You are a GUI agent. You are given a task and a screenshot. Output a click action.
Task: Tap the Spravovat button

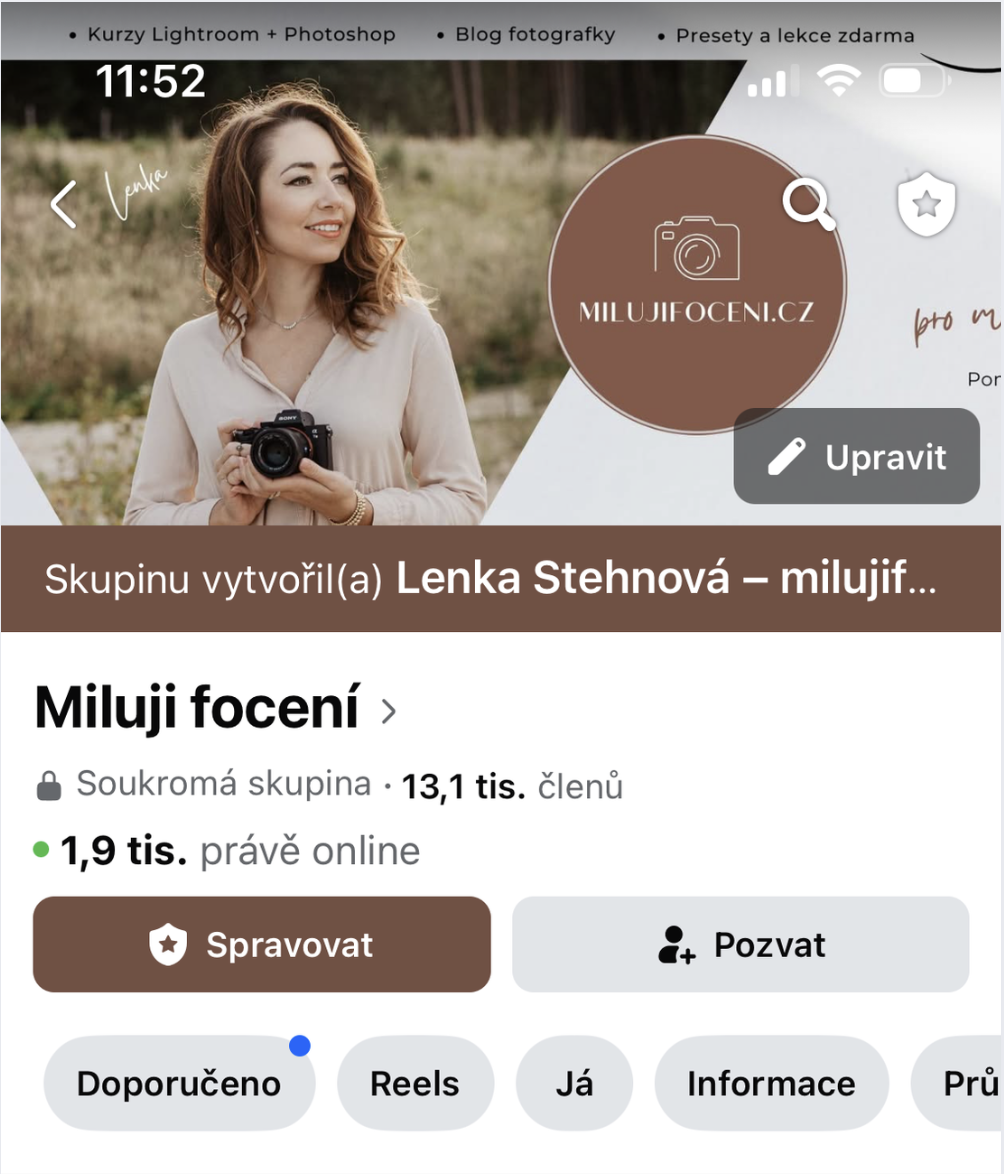262,944
